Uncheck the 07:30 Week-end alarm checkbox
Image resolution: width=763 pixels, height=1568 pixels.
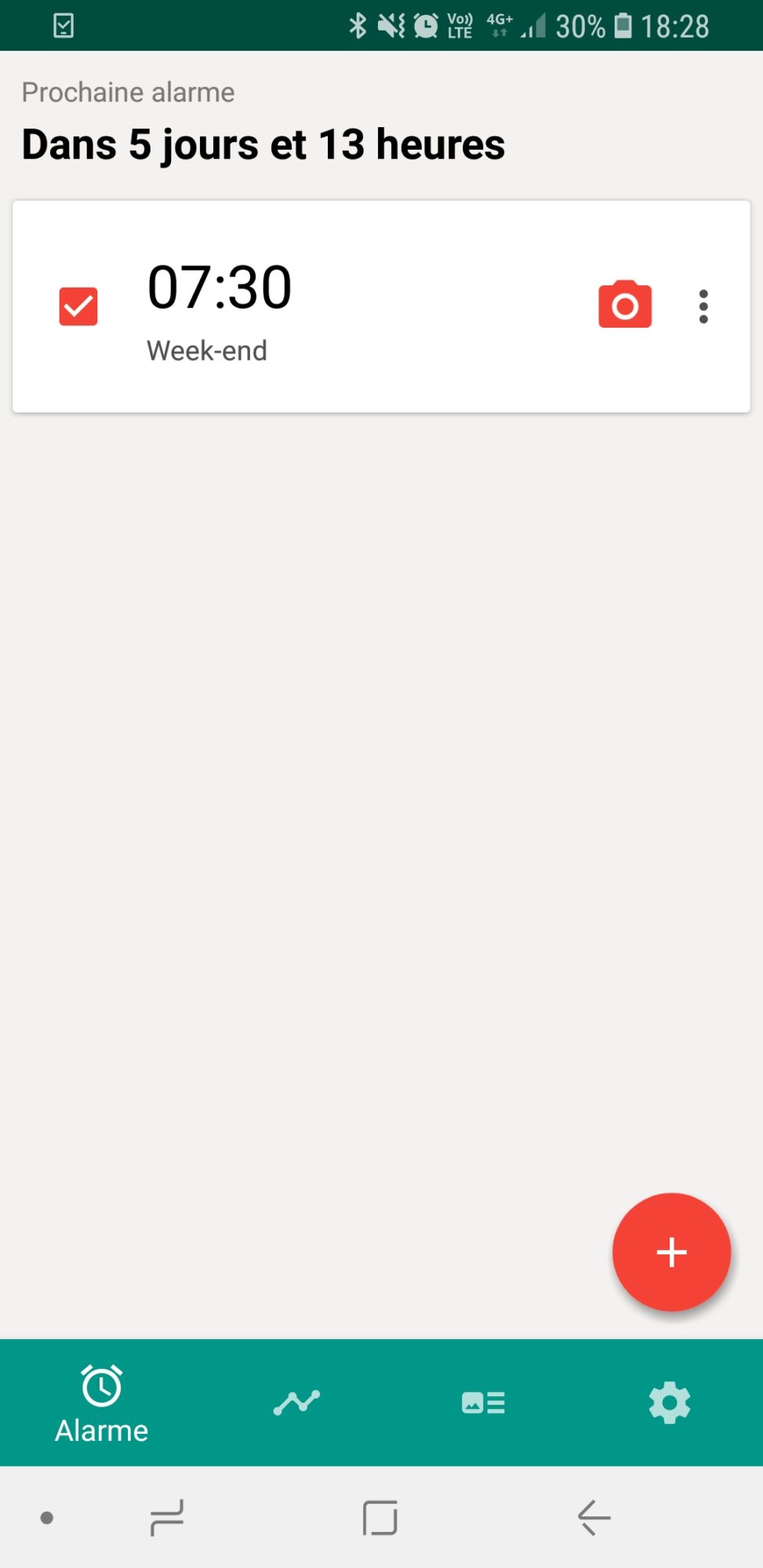78,306
